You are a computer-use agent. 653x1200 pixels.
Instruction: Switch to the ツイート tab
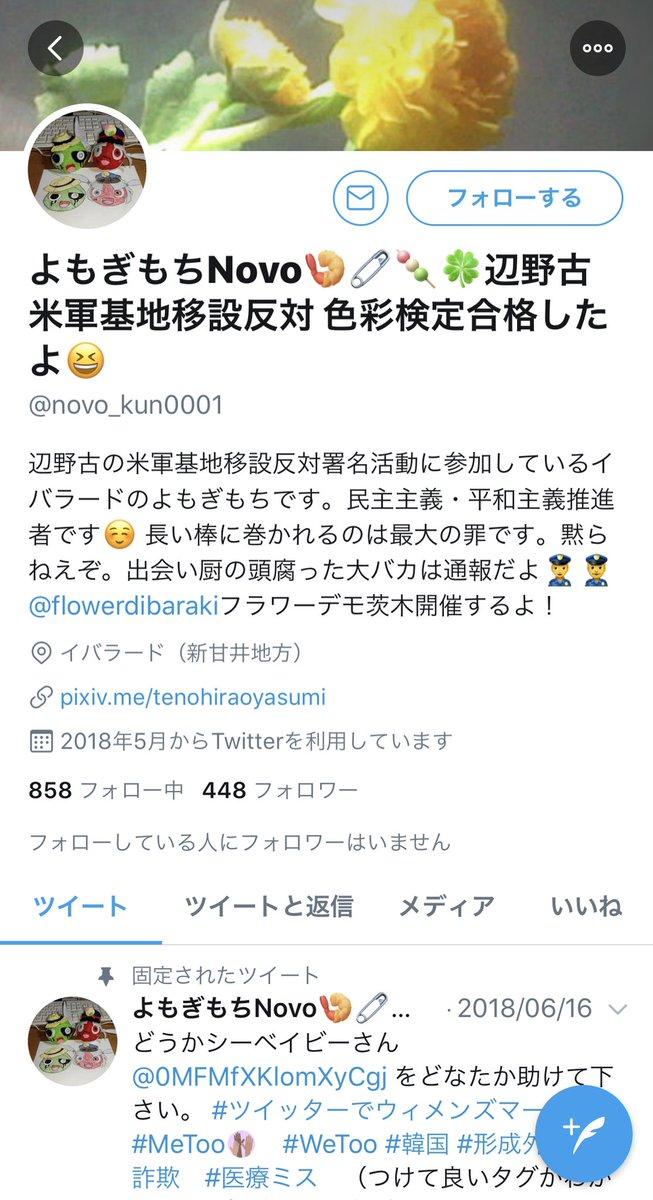(80, 906)
